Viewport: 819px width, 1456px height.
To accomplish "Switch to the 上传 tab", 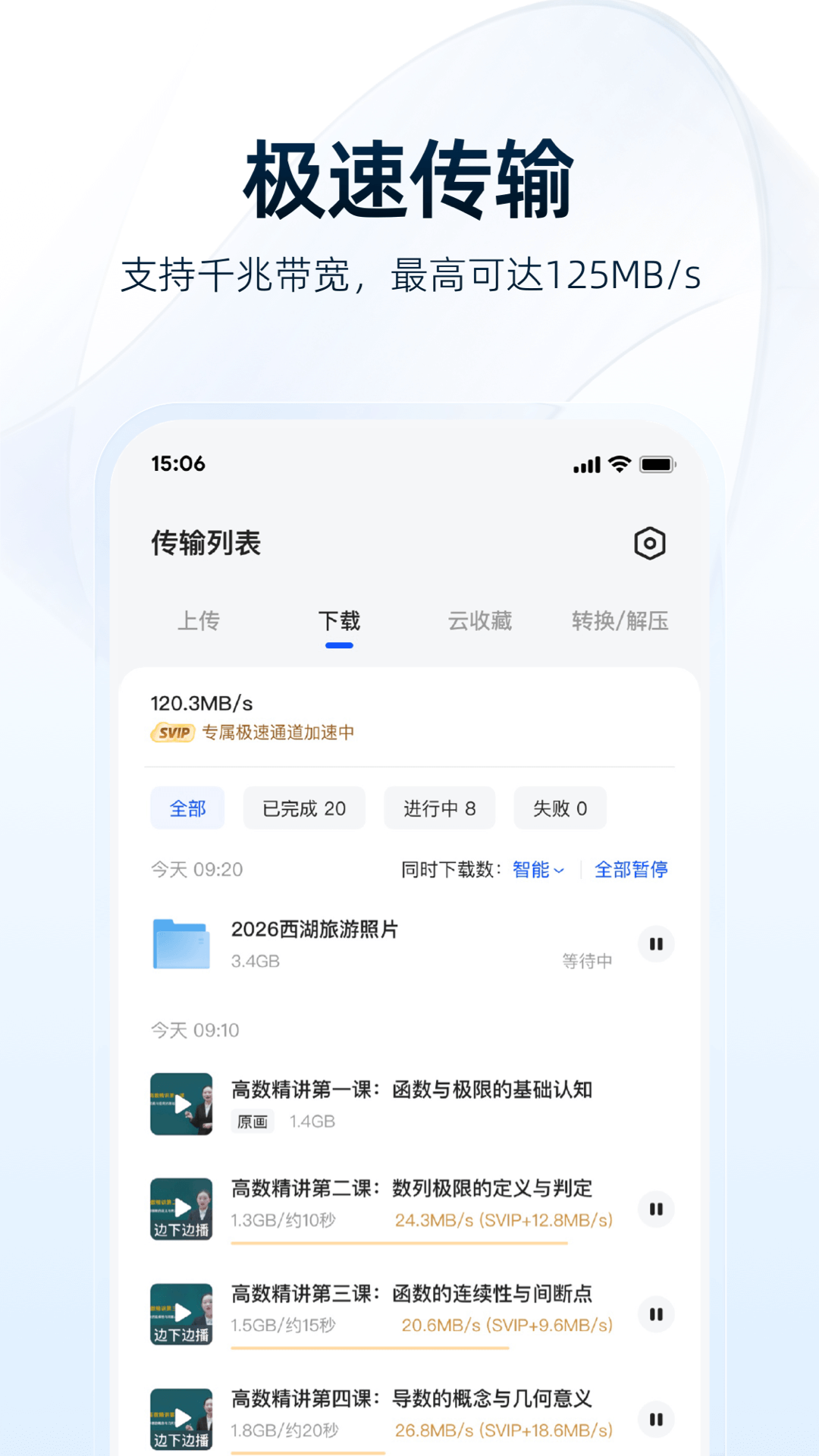I will pyautogui.click(x=199, y=622).
